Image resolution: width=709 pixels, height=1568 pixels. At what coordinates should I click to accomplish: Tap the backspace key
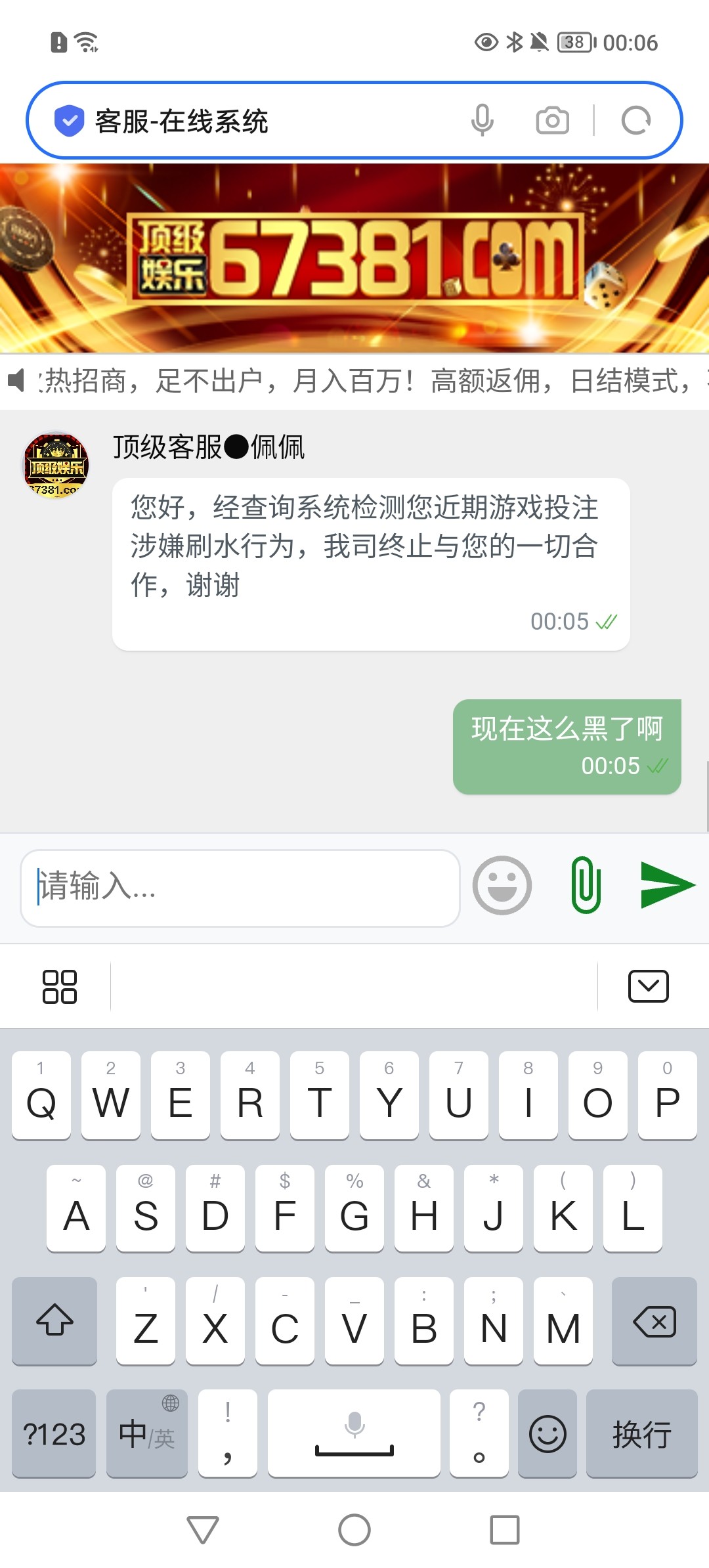(x=654, y=1320)
